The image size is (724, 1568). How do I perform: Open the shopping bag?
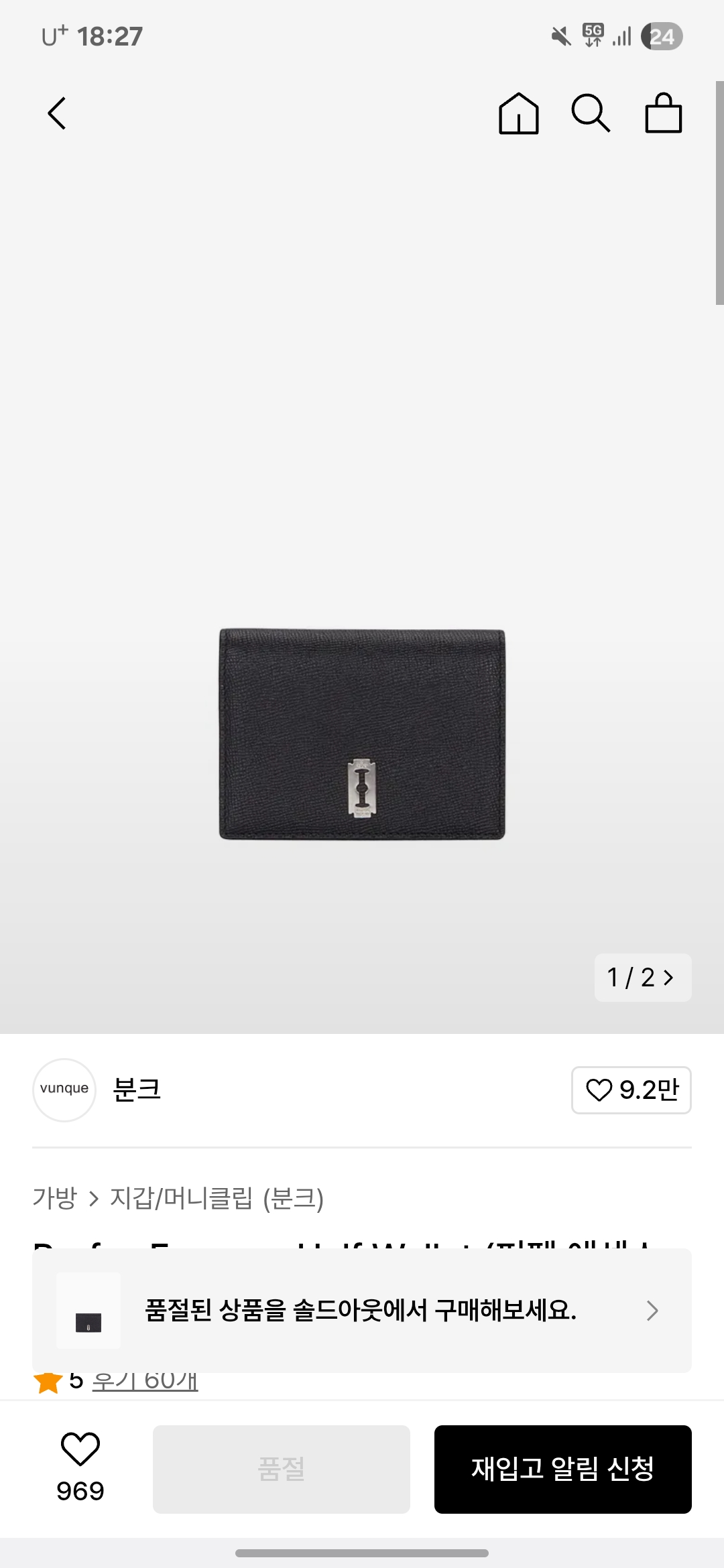coord(663,113)
